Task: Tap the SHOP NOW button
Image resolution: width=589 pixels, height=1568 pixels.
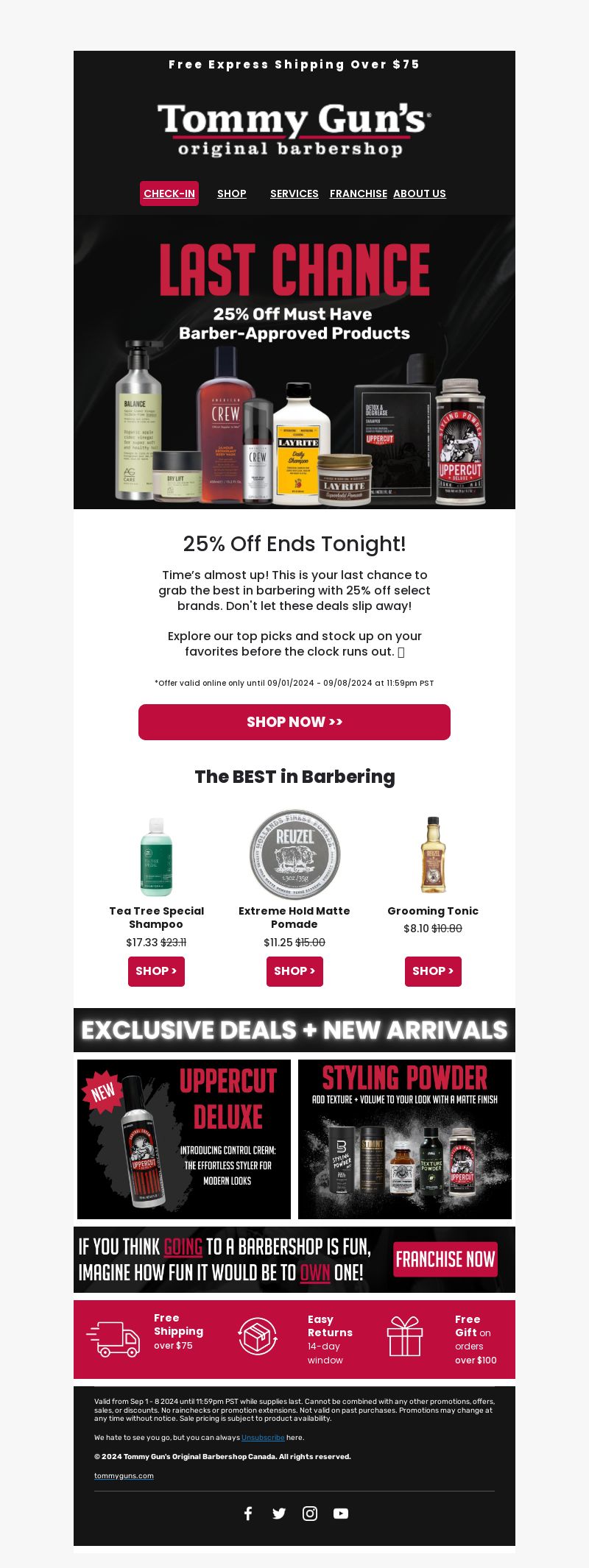Action: click(x=294, y=722)
